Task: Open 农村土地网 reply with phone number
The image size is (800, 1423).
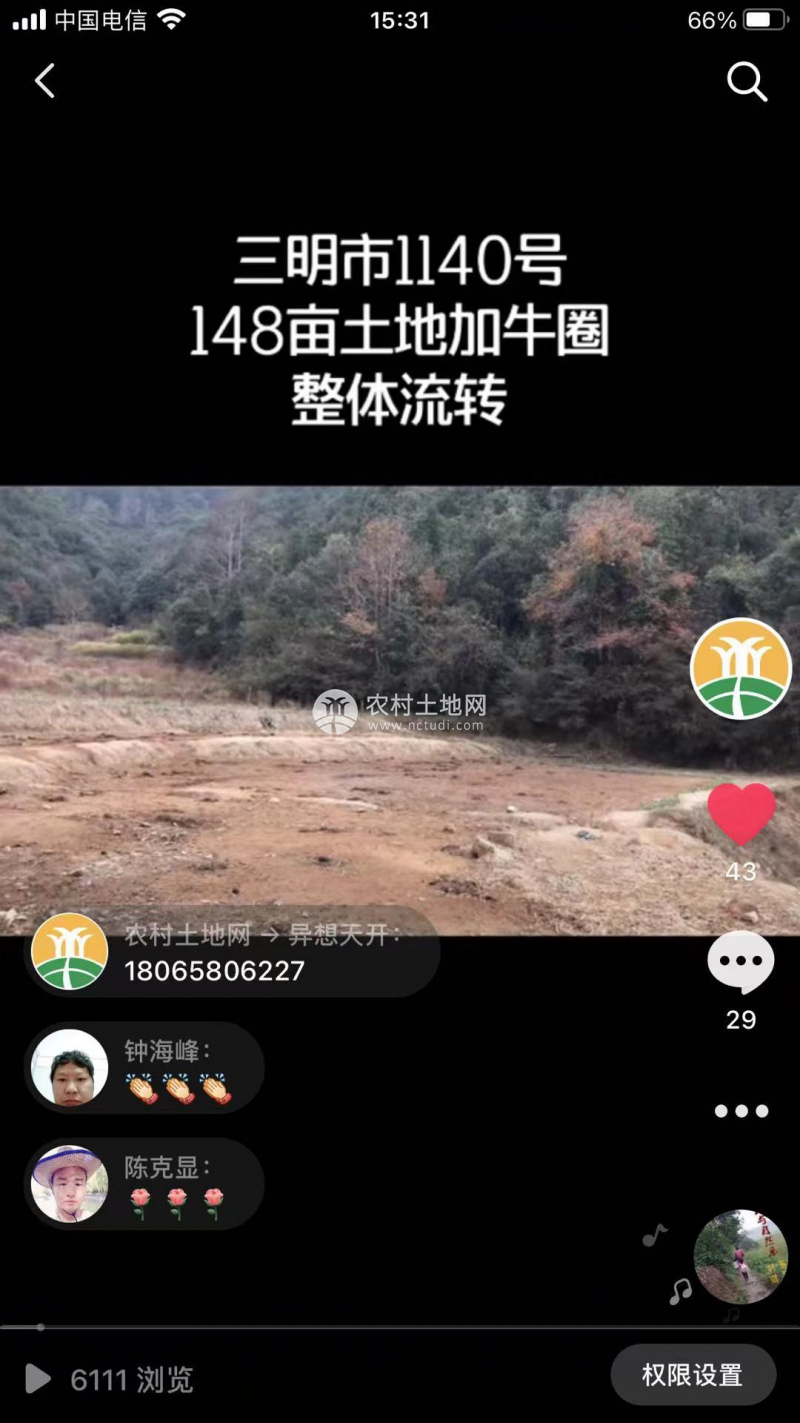Action: [x=232, y=952]
